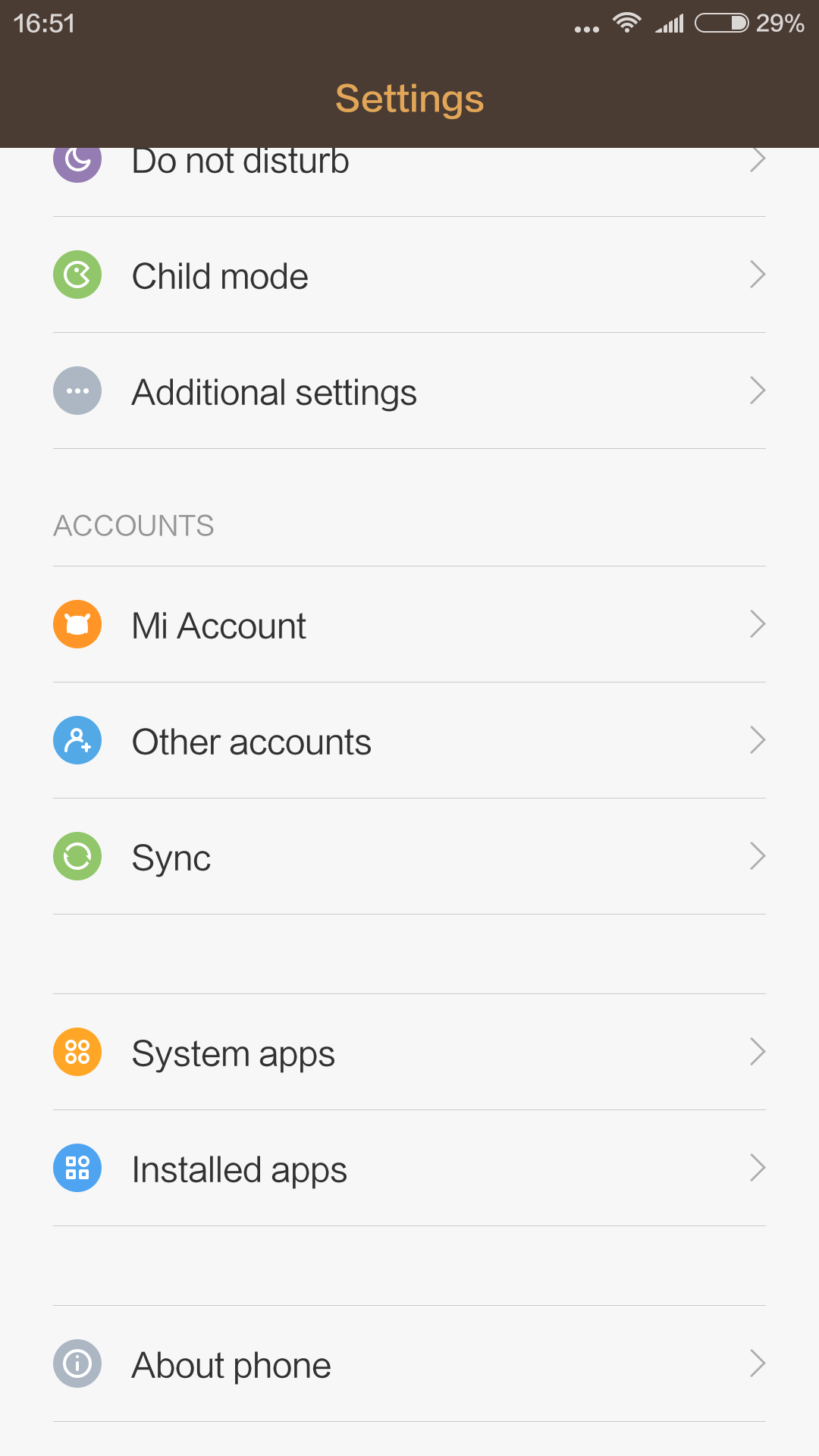Screen dimensions: 819x1456
Task: Open Sync settings
Action: (x=409, y=856)
